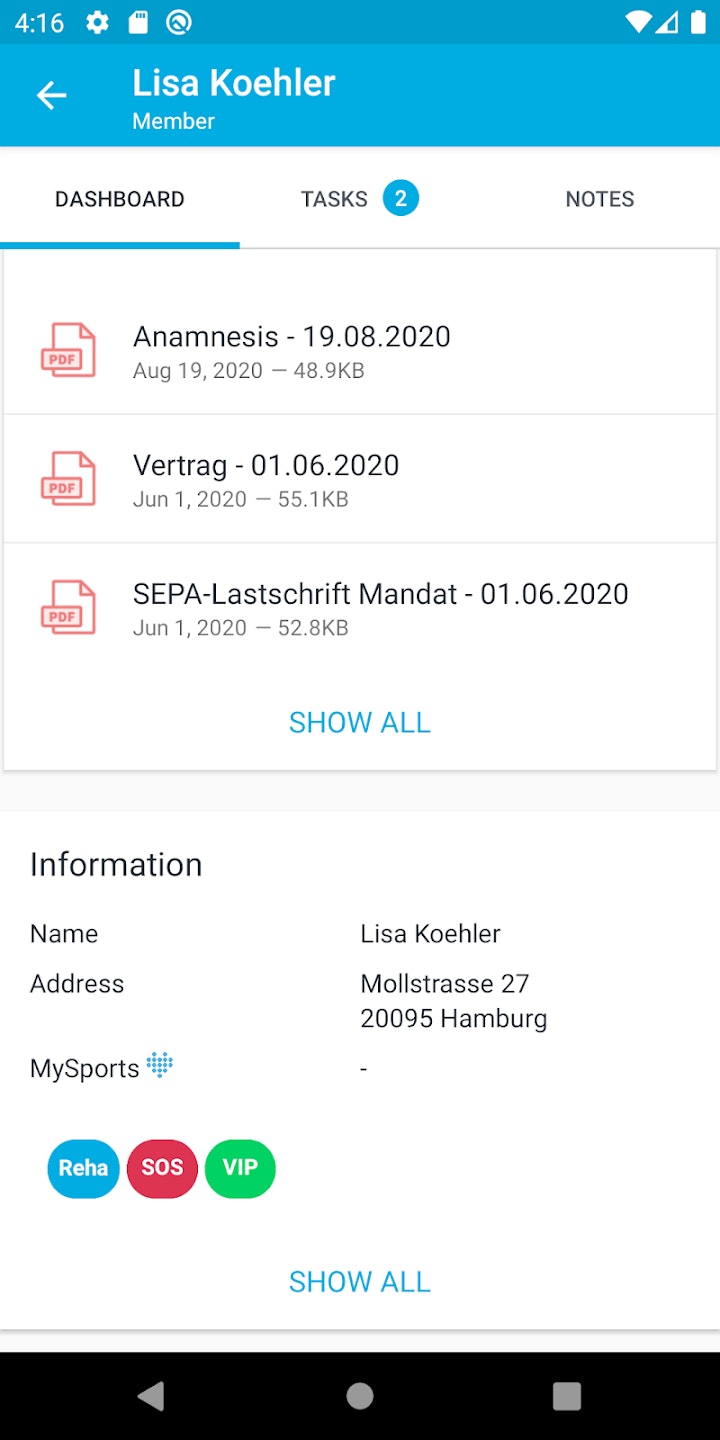
Task: Open the Notes tab
Action: [x=599, y=199]
